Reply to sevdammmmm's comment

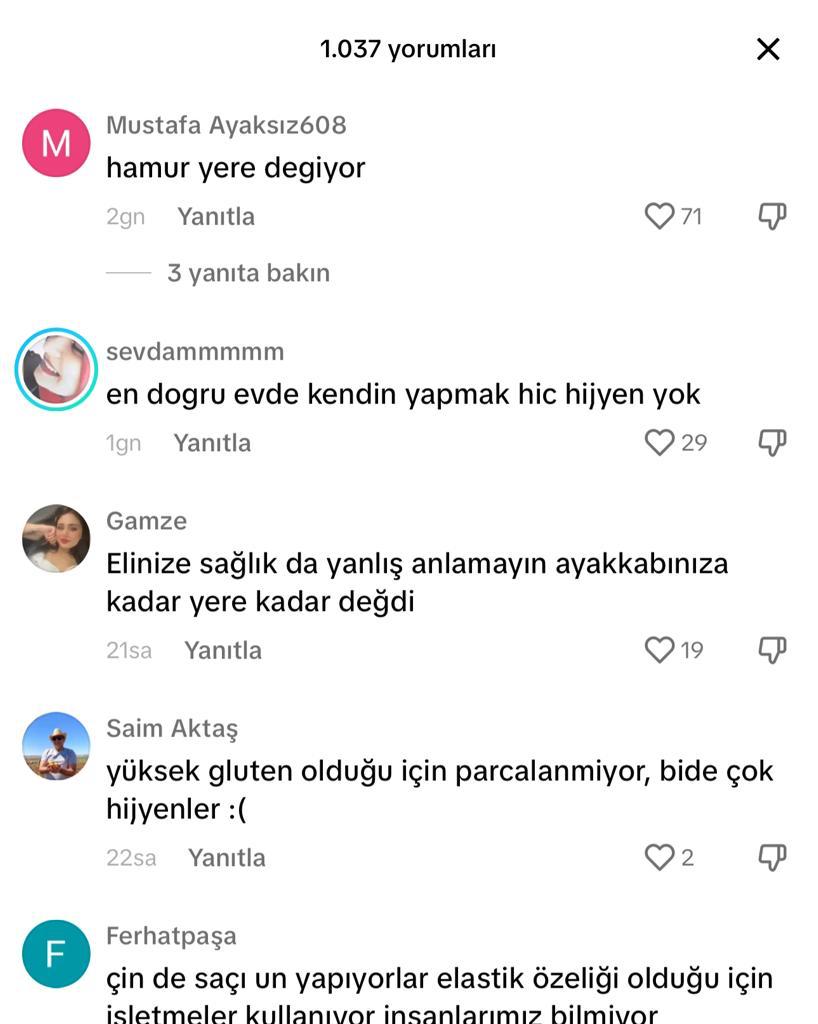tap(212, 443)
